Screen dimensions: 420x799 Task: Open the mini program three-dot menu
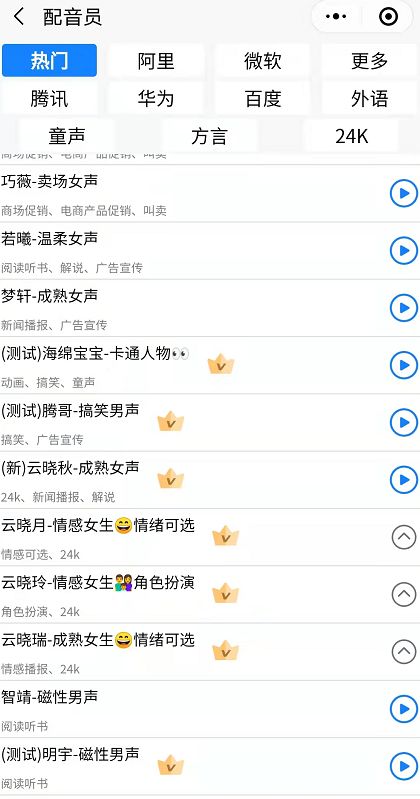(336, 17)
